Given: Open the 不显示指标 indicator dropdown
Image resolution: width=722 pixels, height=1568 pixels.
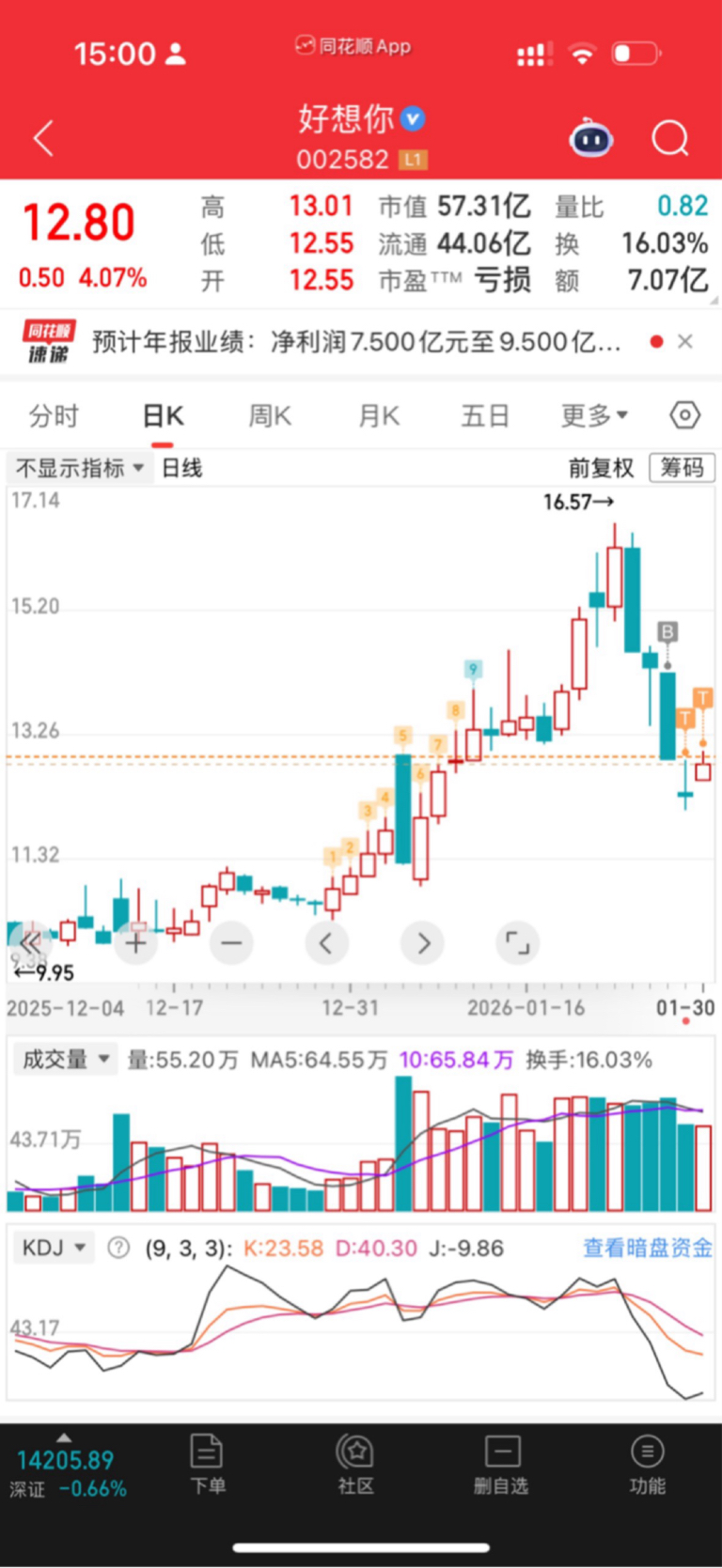Looking at the screenshot, I should 80,468.
